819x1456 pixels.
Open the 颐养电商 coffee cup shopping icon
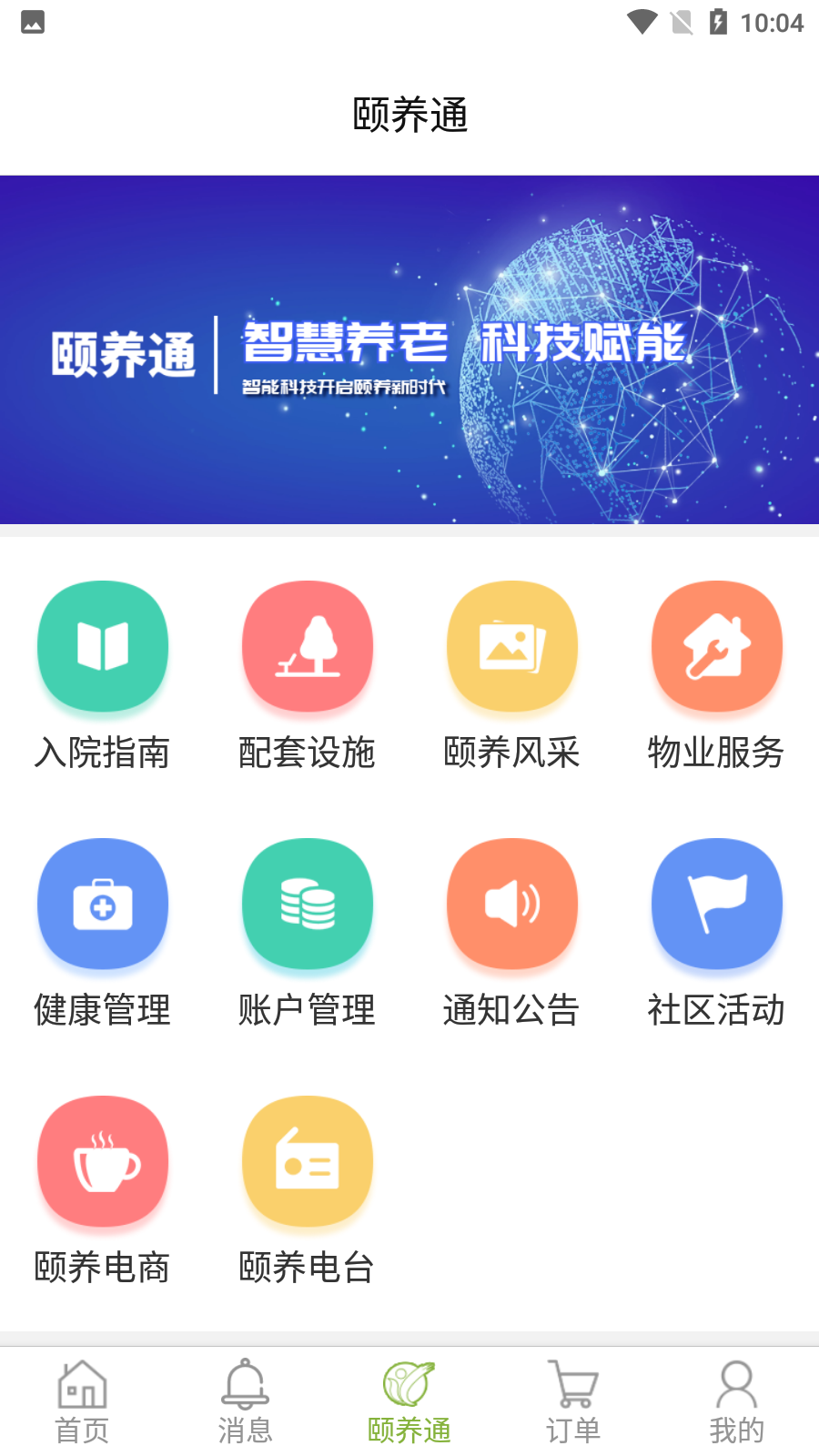[x=103, y=1161]
